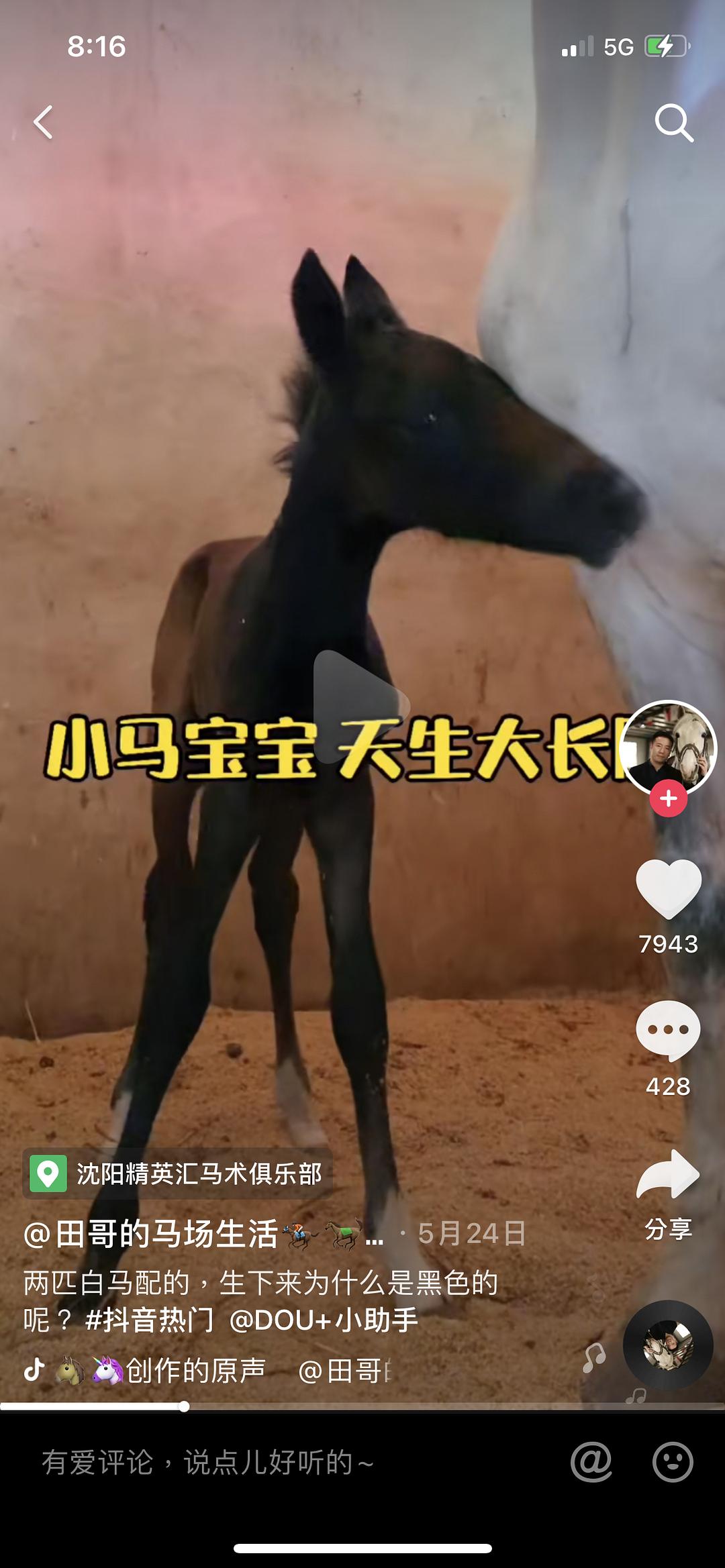Like this video with the heart
The image size is (725, 1568).
tap(668, 889)
